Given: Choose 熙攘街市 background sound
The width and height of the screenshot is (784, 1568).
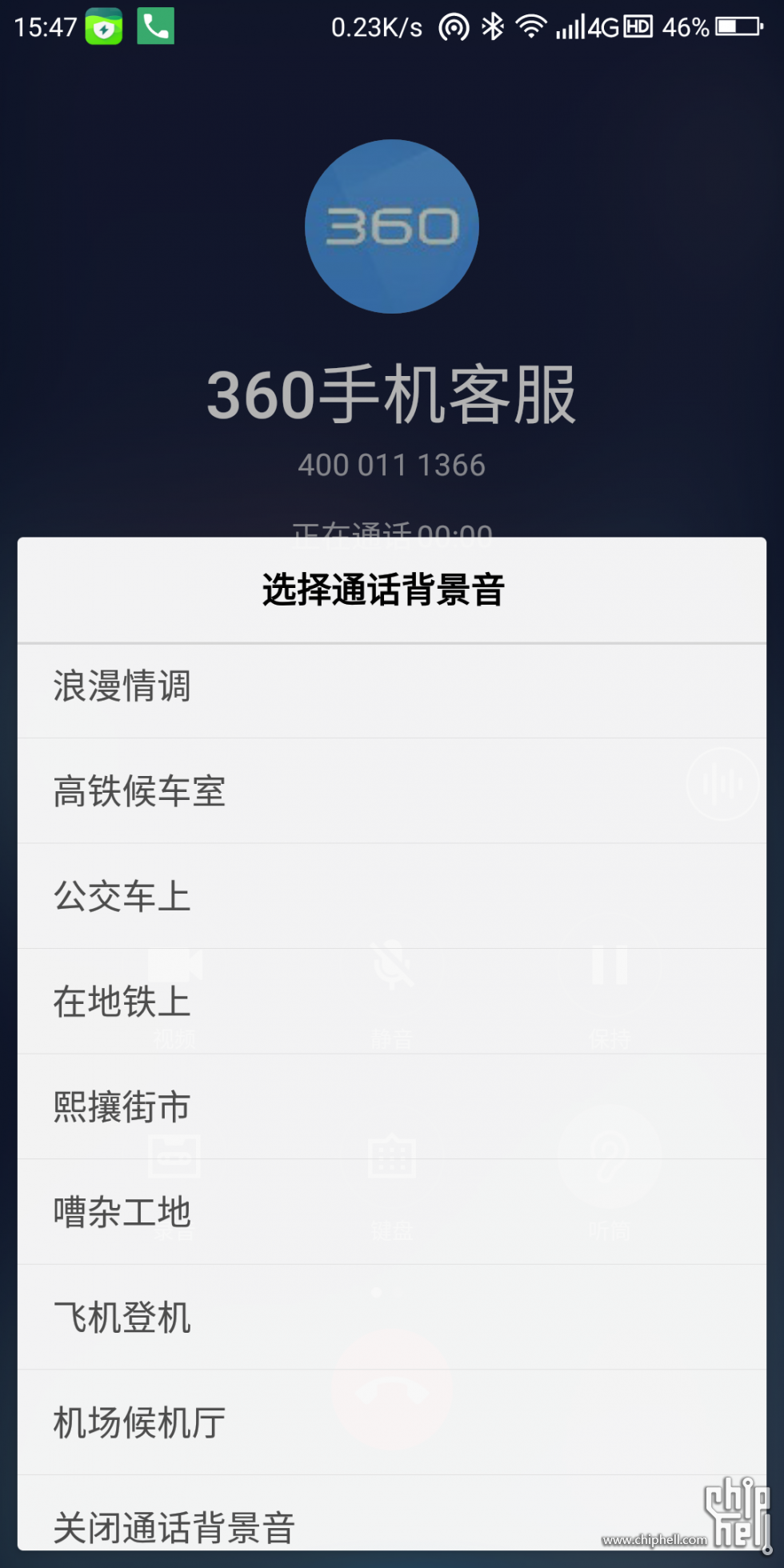Looking at the screenshot, I should click(x=392, y=1106).
